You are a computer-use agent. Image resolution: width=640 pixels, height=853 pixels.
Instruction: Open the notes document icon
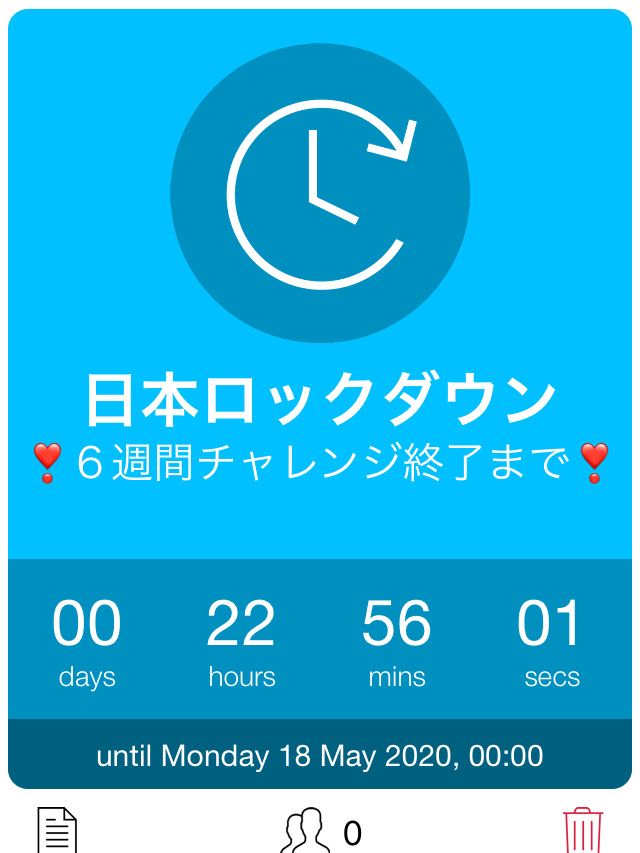tap(57, 830)
